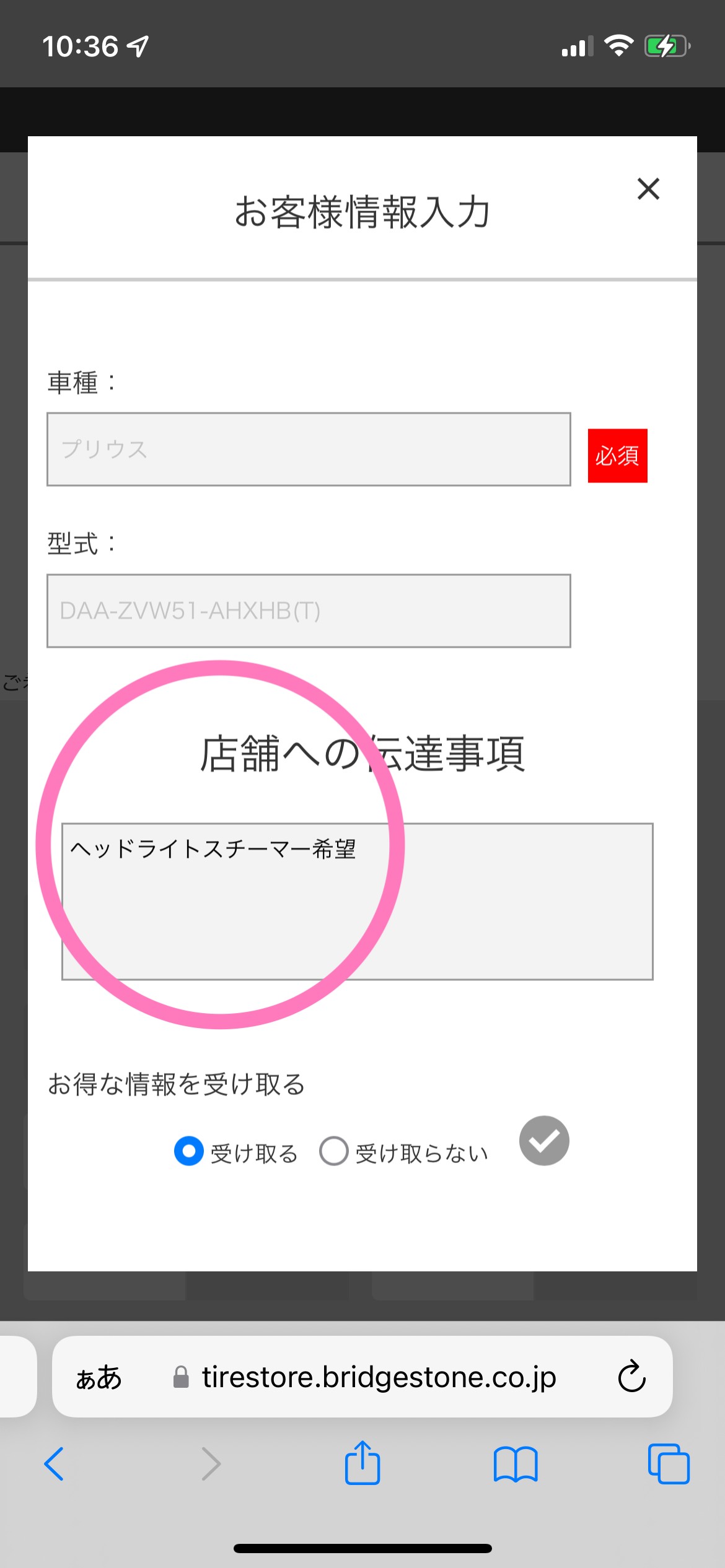The height and width of the screenshot is (1568, 725).
Task: Share this page
Action: [x=362, y=1464]
